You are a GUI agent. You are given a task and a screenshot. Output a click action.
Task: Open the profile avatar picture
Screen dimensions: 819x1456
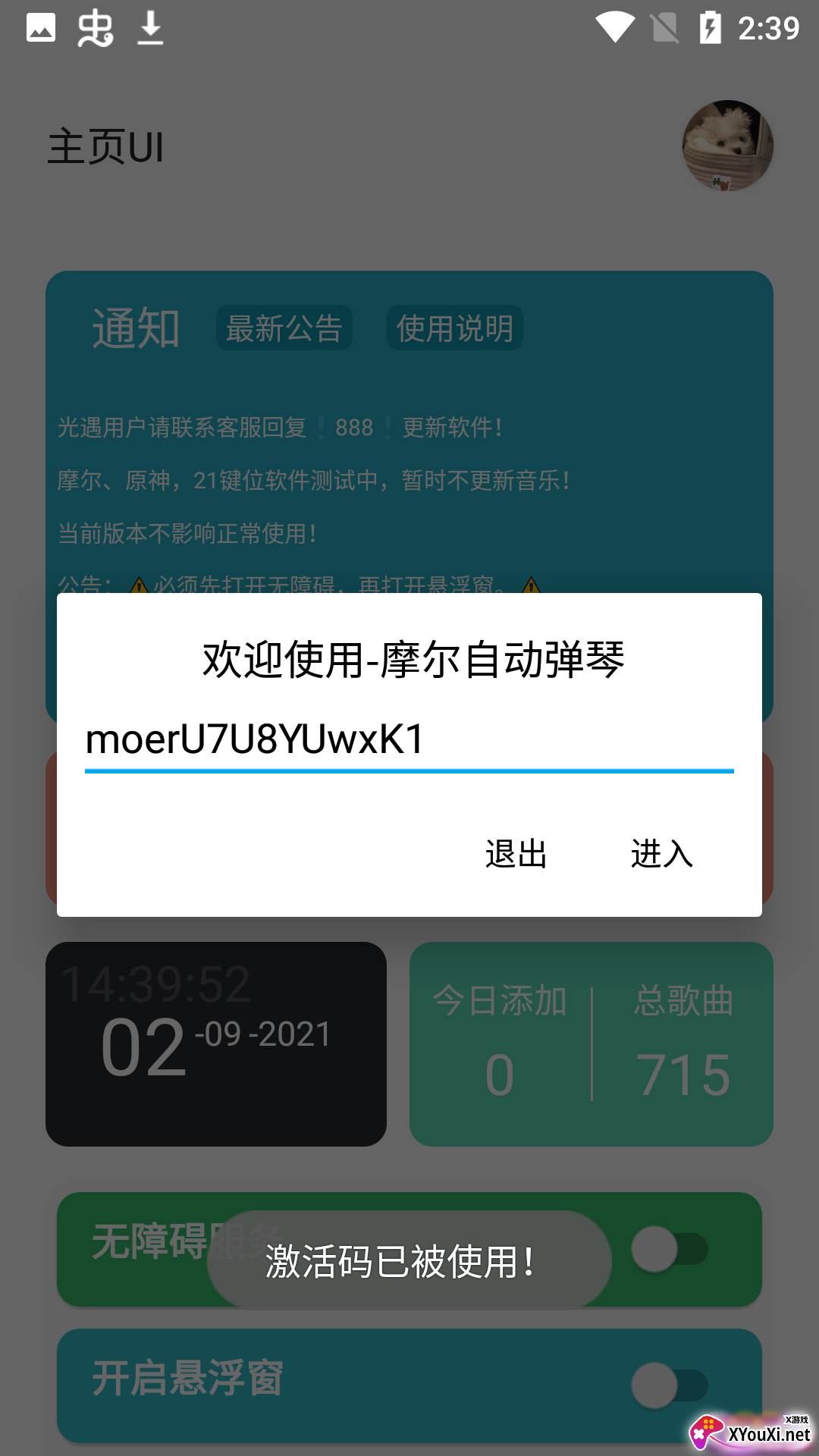pyautogui.click(x=727, y=146)
